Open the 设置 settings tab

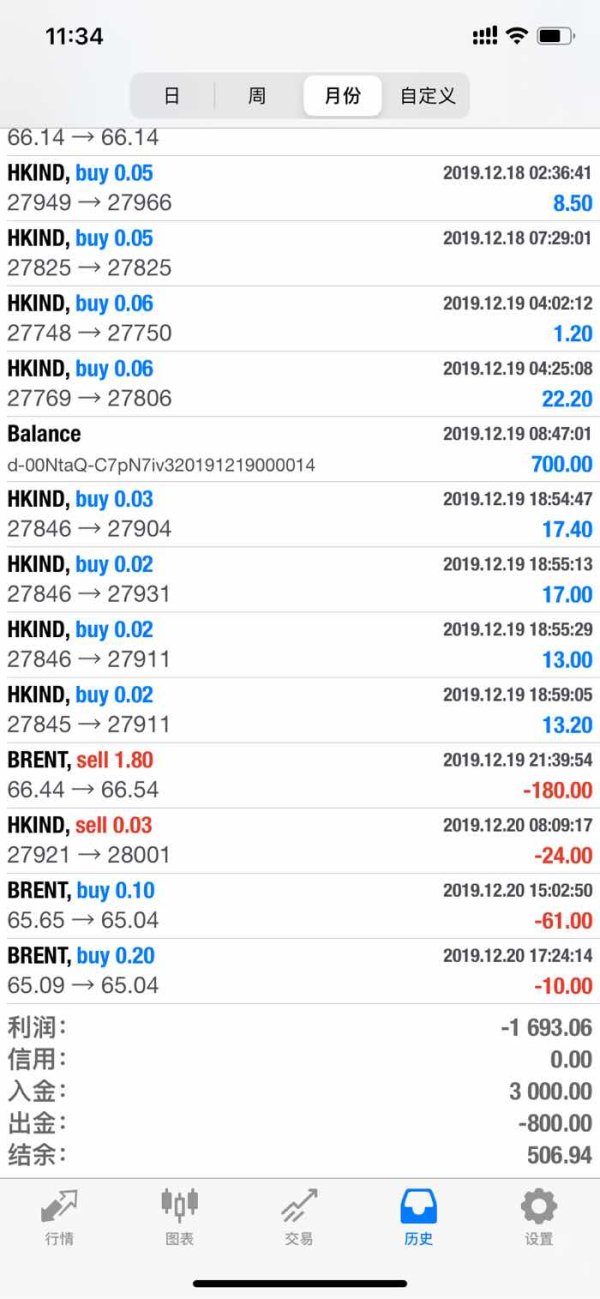point(539,1216)
